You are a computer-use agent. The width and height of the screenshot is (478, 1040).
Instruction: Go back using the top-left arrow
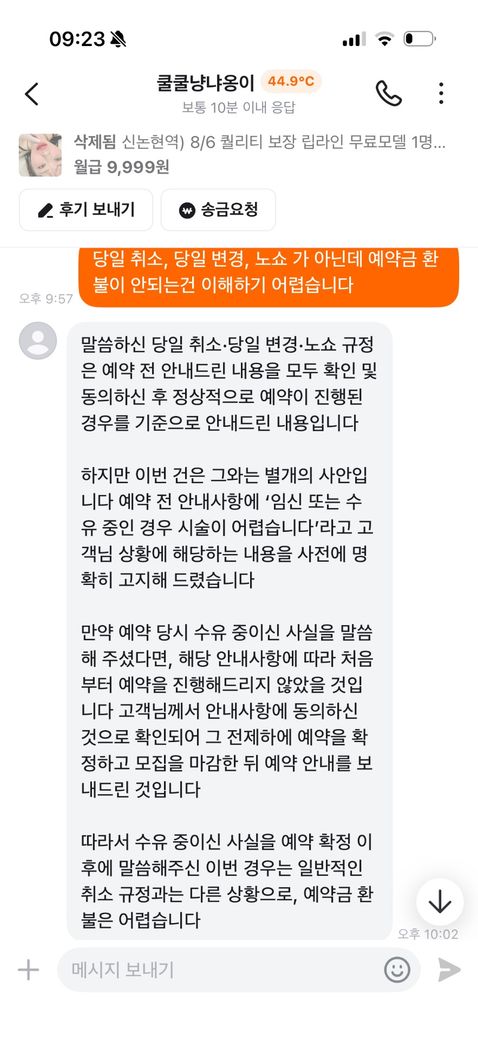point(31,94)
